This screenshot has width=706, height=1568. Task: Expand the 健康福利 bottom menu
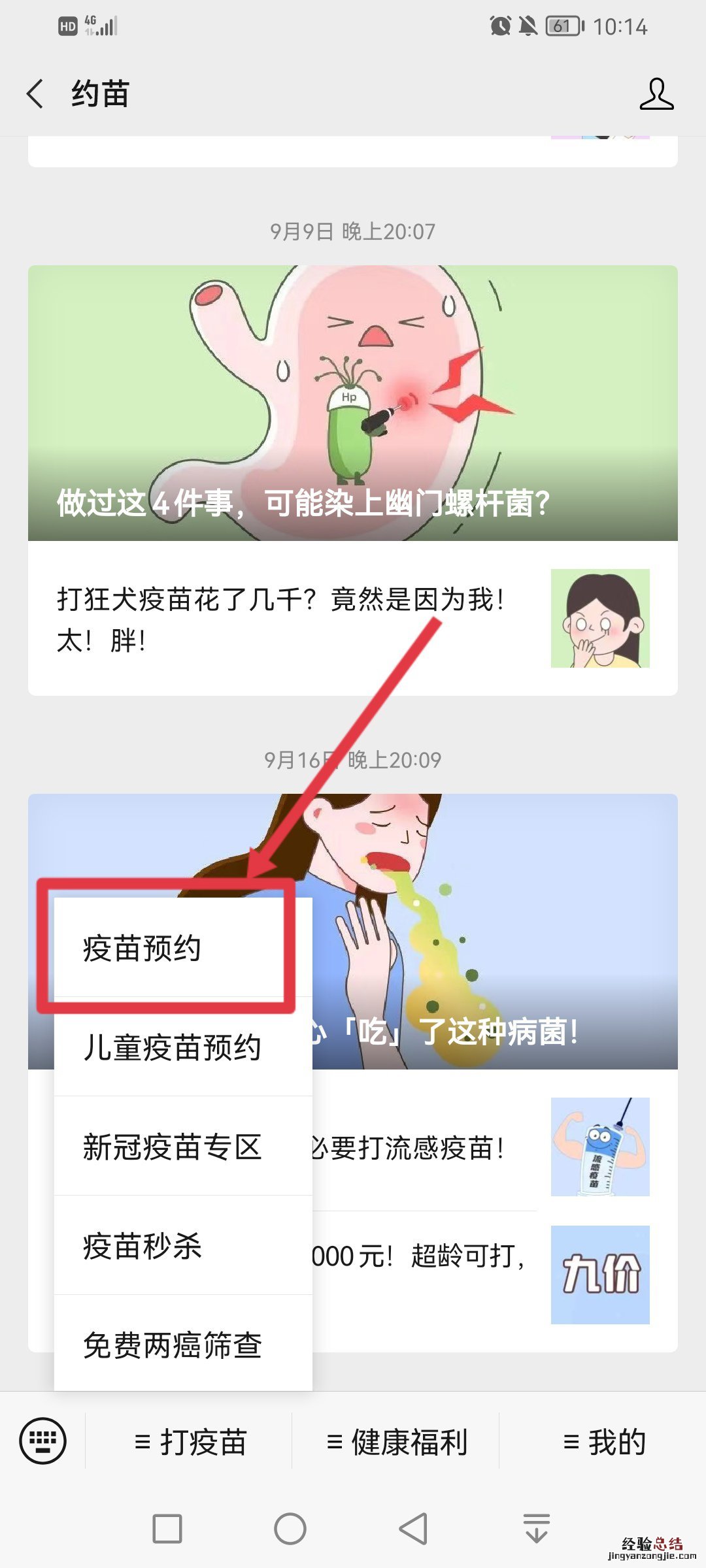[x=396, y=1442]
